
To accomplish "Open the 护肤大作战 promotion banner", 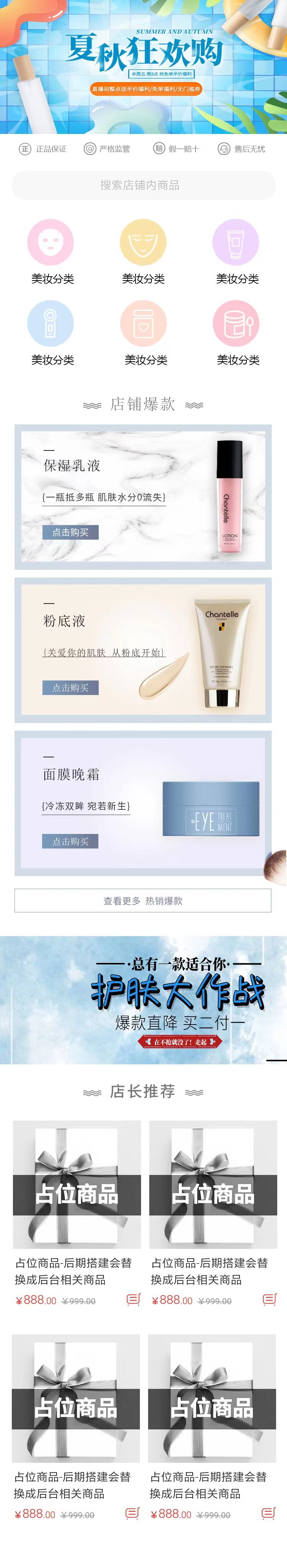I will tap(143, 1000).
